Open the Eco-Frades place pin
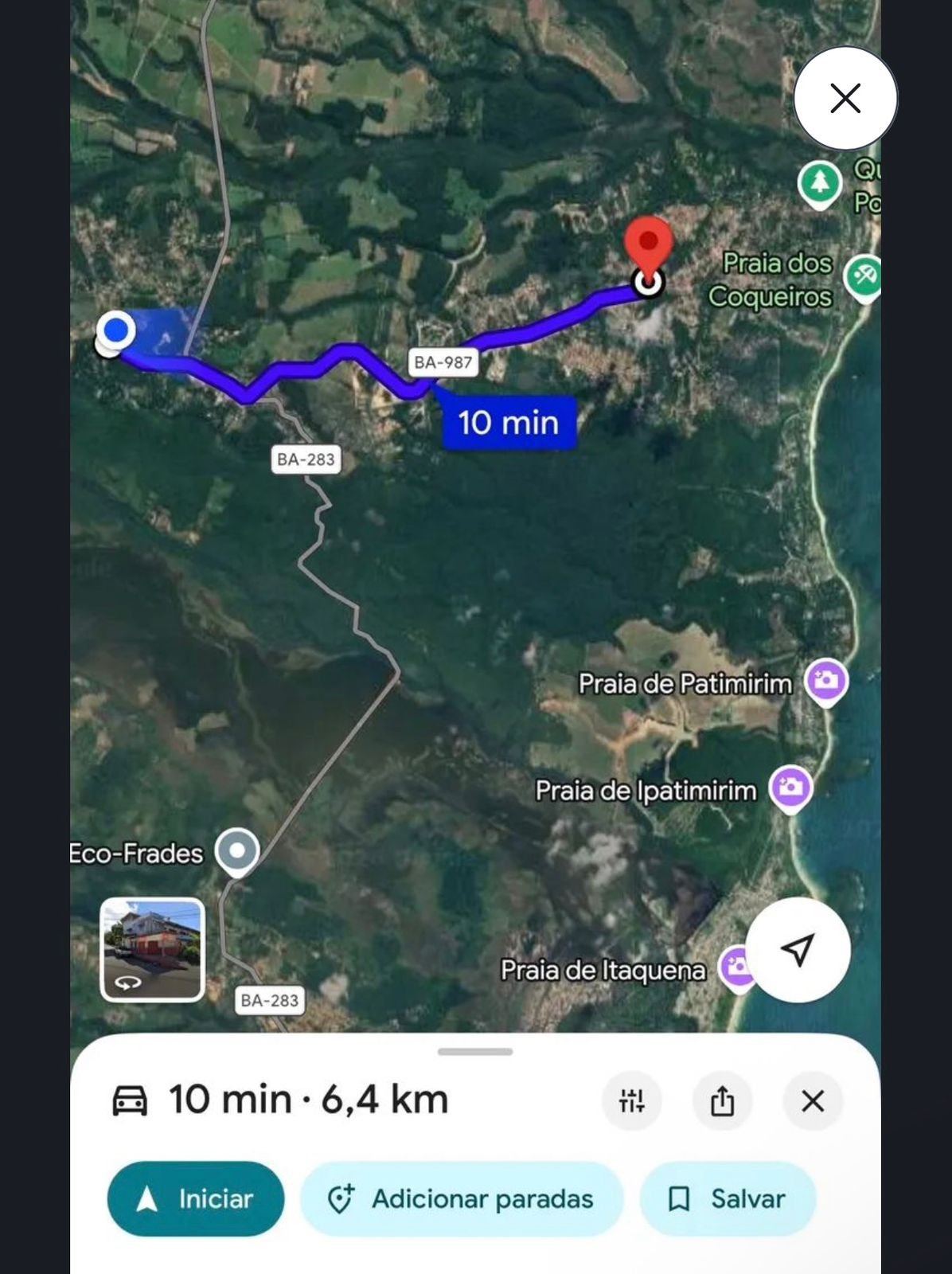The width and height of the screenshot is (952, 1274). click(x=237, y=852)
